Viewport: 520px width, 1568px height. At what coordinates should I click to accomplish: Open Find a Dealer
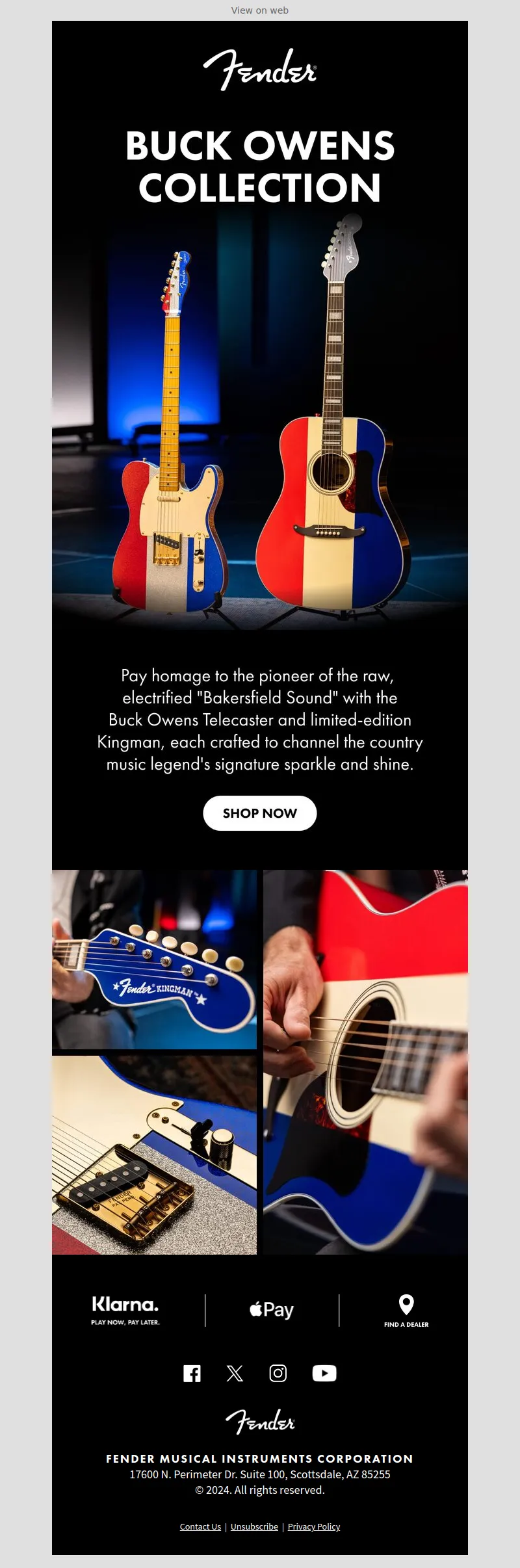pos(406,1309)
